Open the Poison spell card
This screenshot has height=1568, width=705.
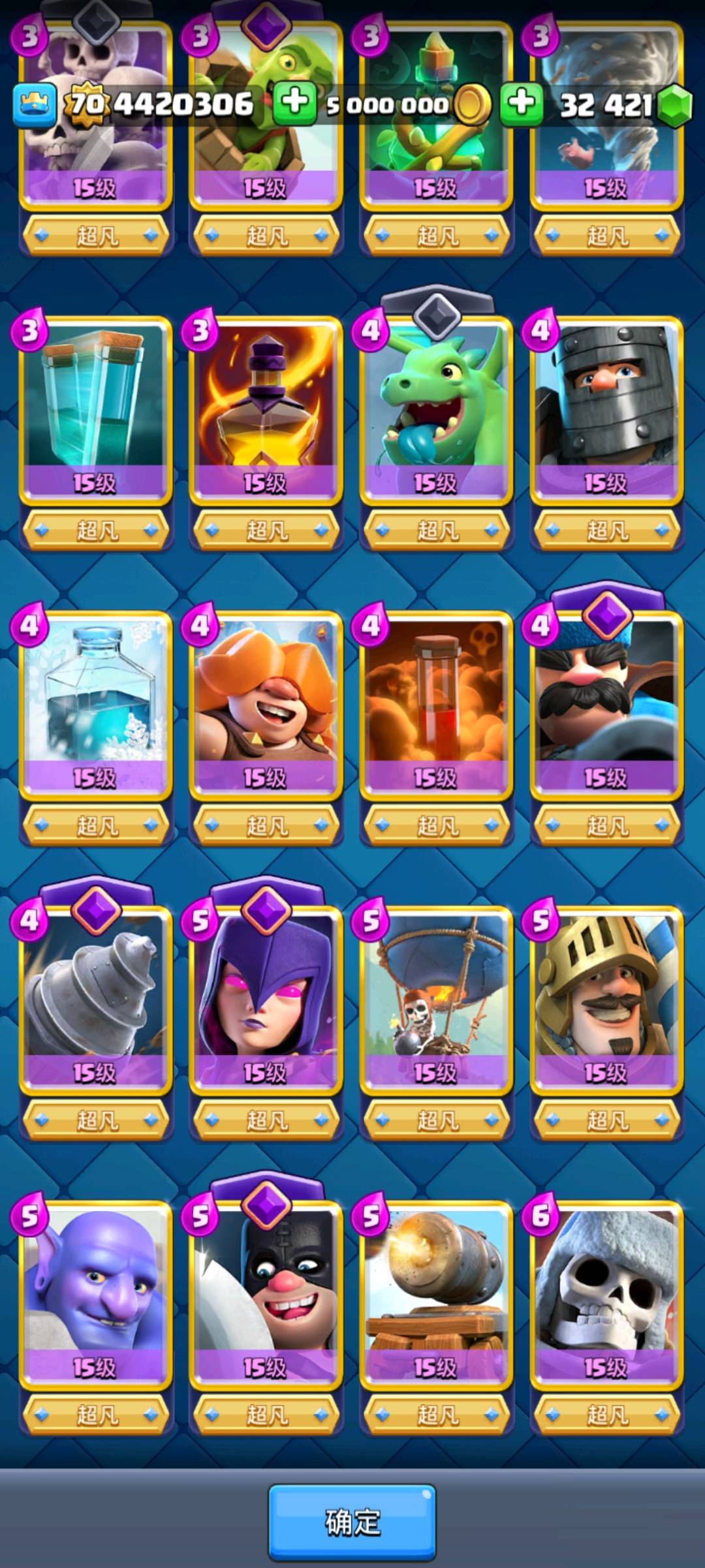point(436,706)
